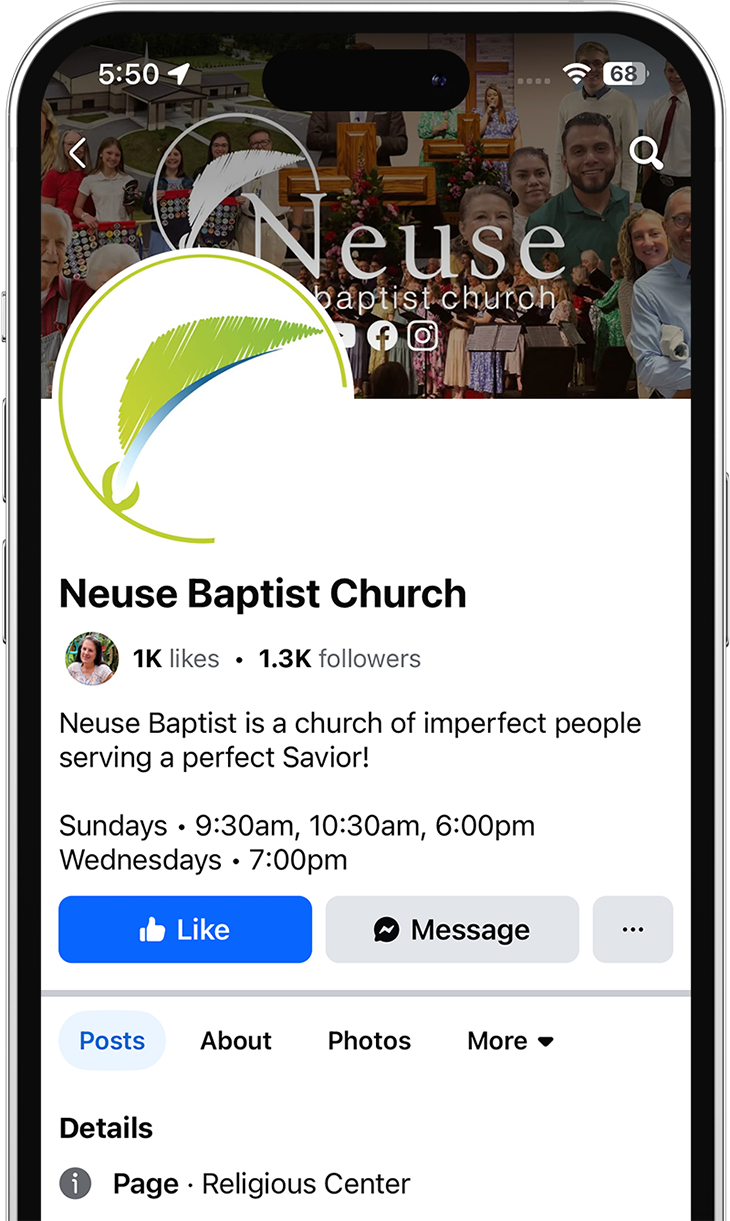Screen dimensions: 730x1221
Task: Switch to the About tab
Action: 236,1040
